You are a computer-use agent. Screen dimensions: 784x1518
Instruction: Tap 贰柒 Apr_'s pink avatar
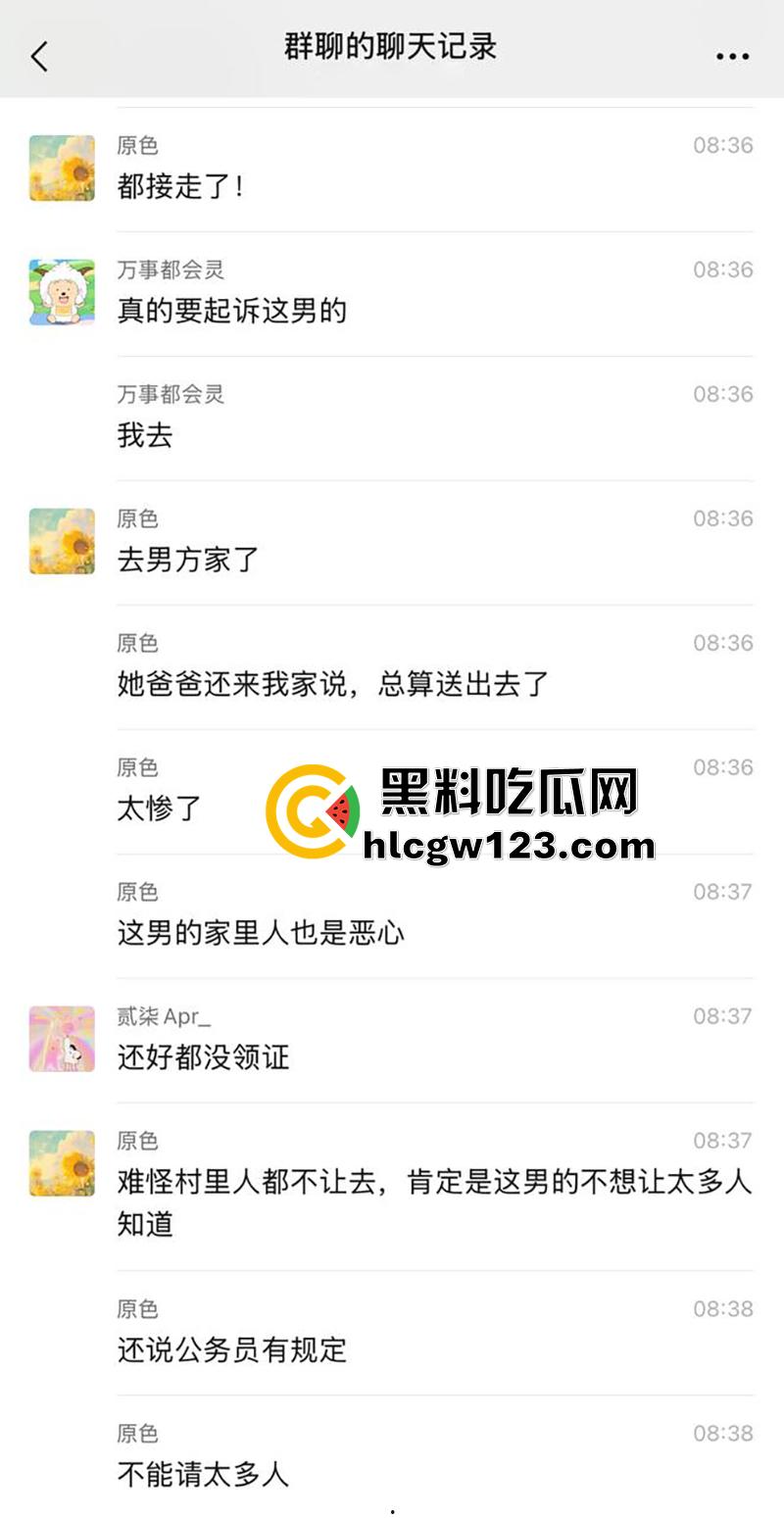62,1039
